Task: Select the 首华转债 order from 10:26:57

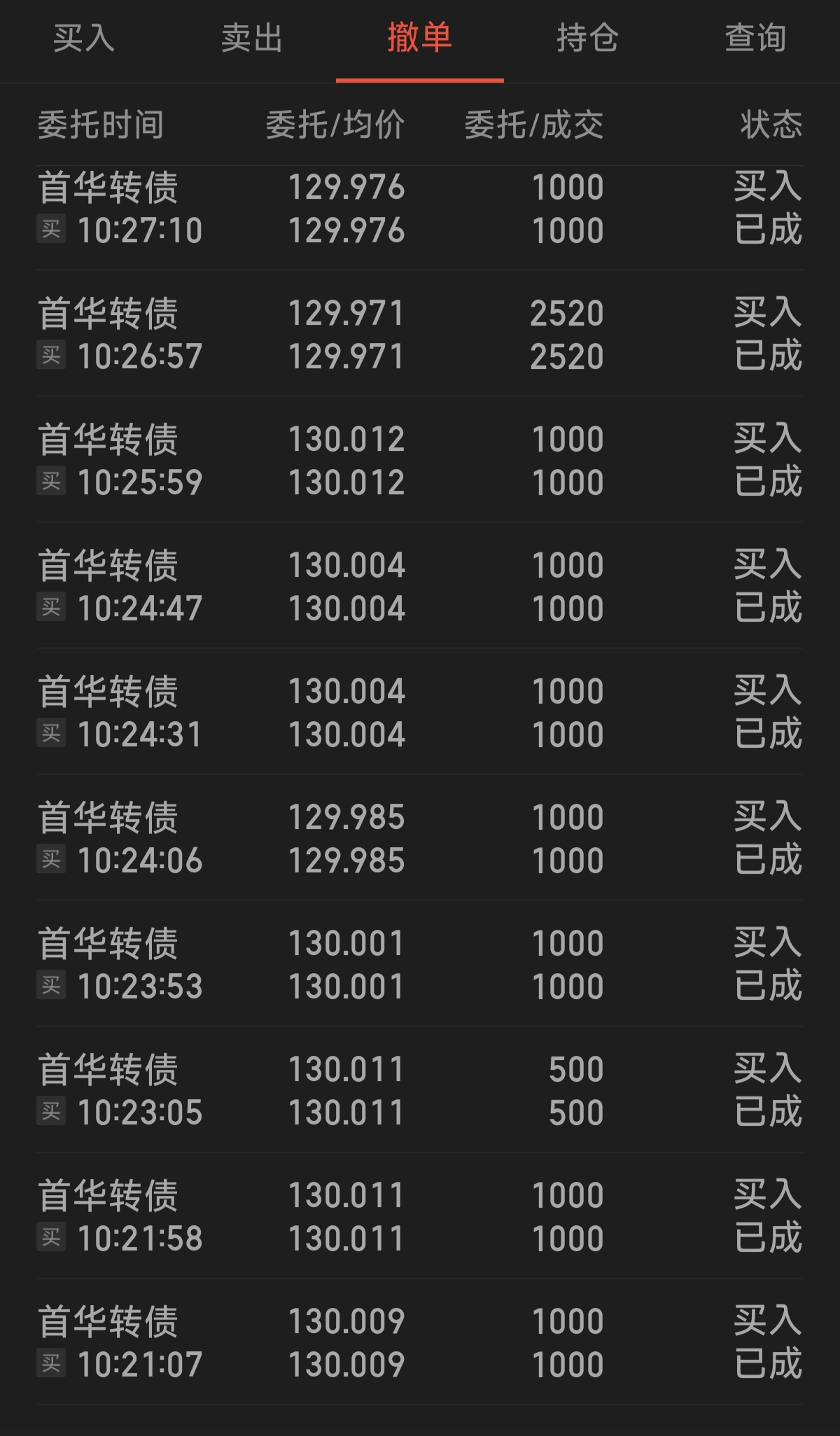Action: [420, 335]
